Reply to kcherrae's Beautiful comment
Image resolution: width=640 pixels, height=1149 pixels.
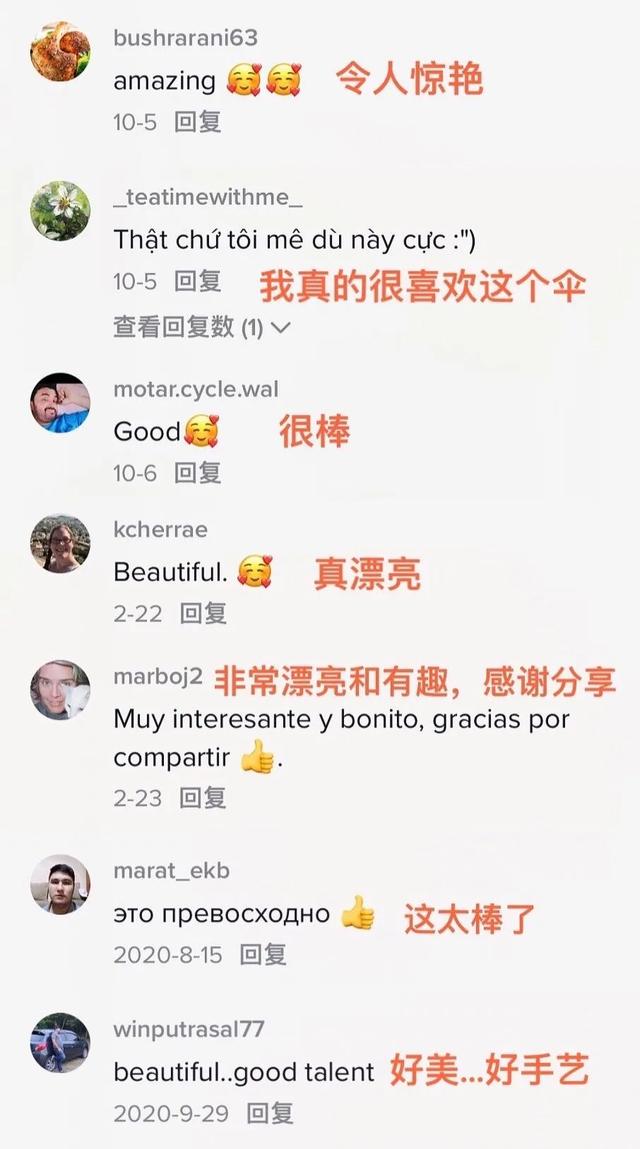pyautogui.click(x=204, y=613)
